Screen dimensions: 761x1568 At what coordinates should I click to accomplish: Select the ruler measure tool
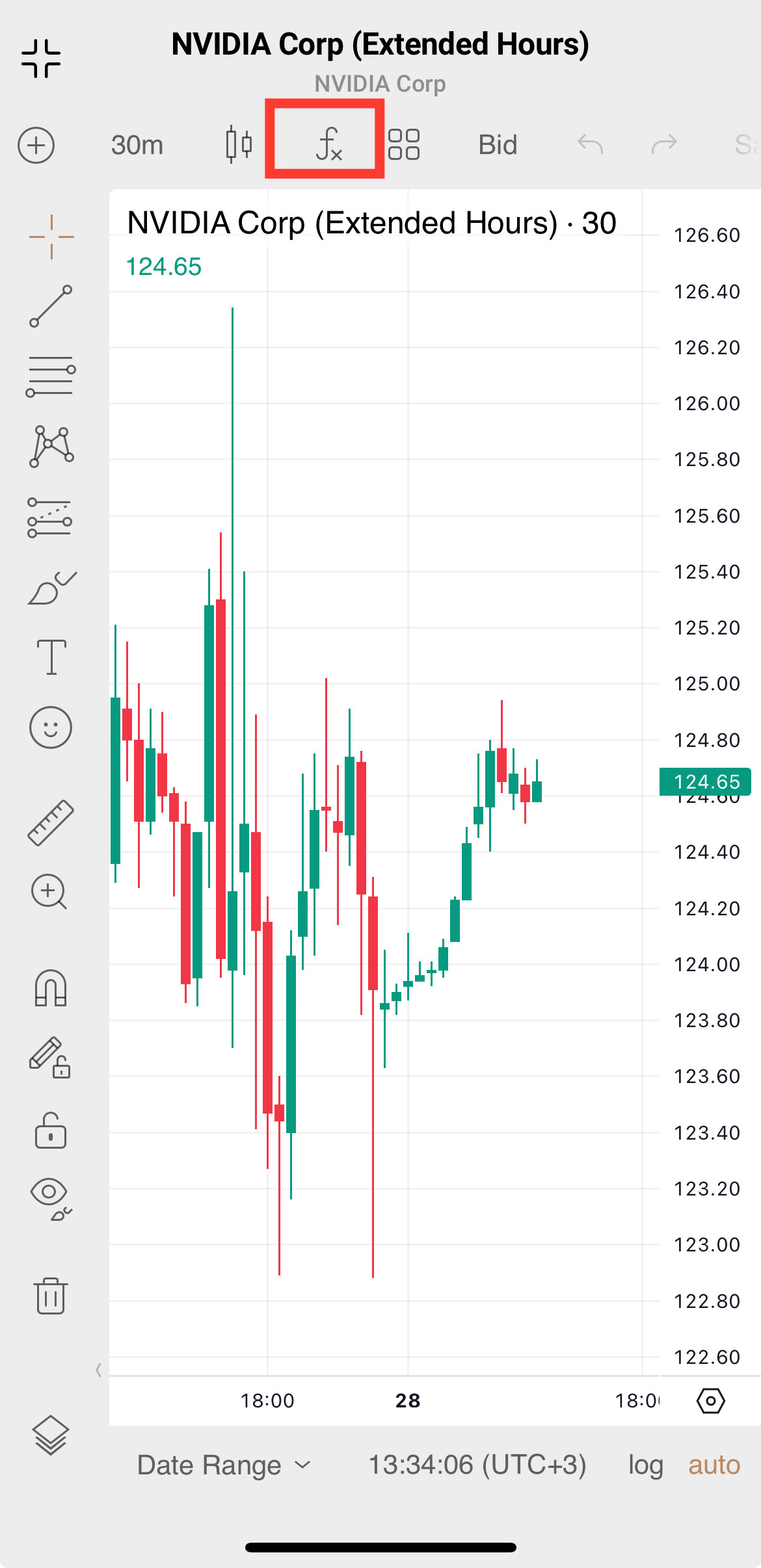pyautogui.click(x=51, y=822)
